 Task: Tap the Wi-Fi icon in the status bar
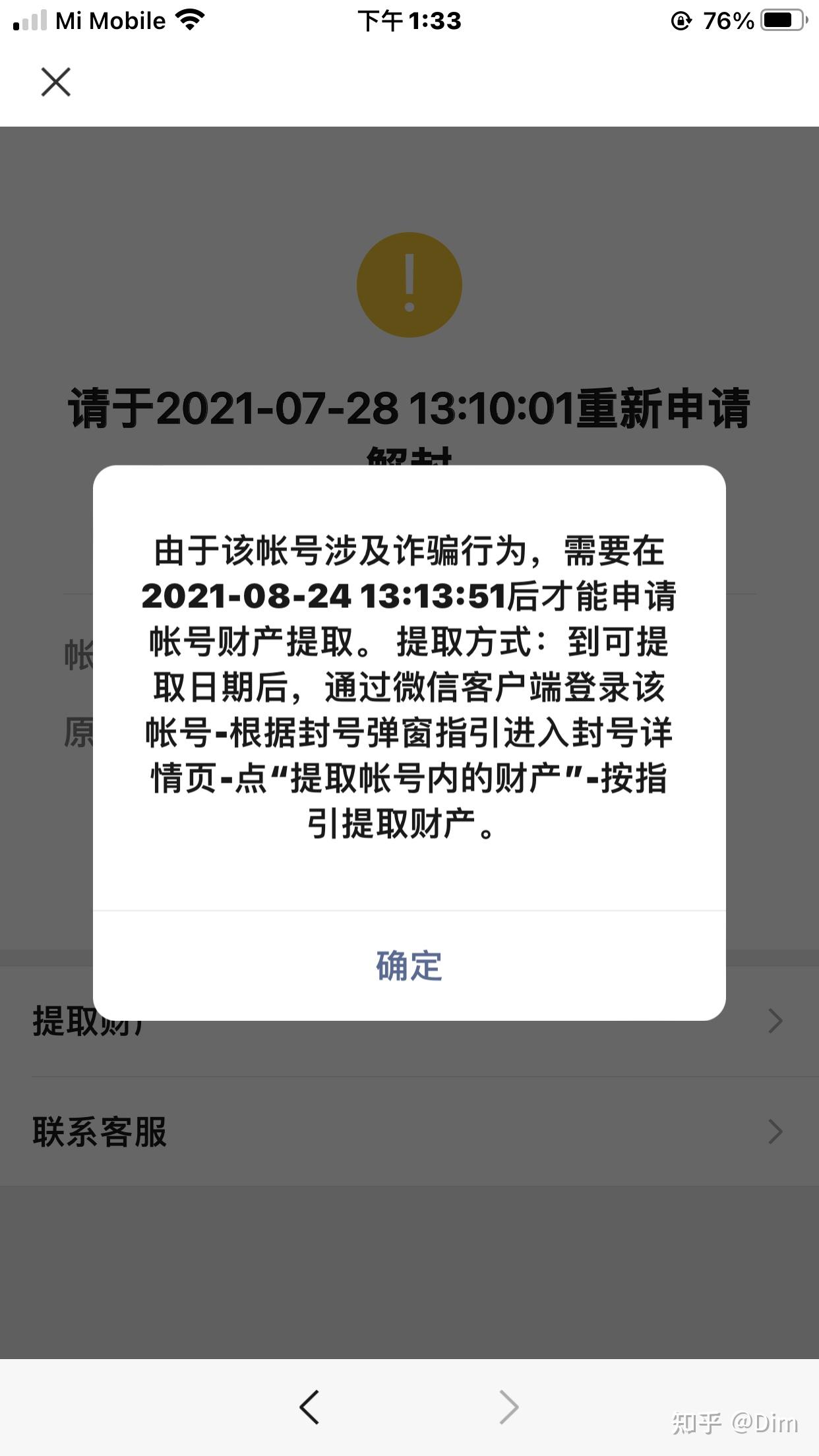(x=189, y=20)
